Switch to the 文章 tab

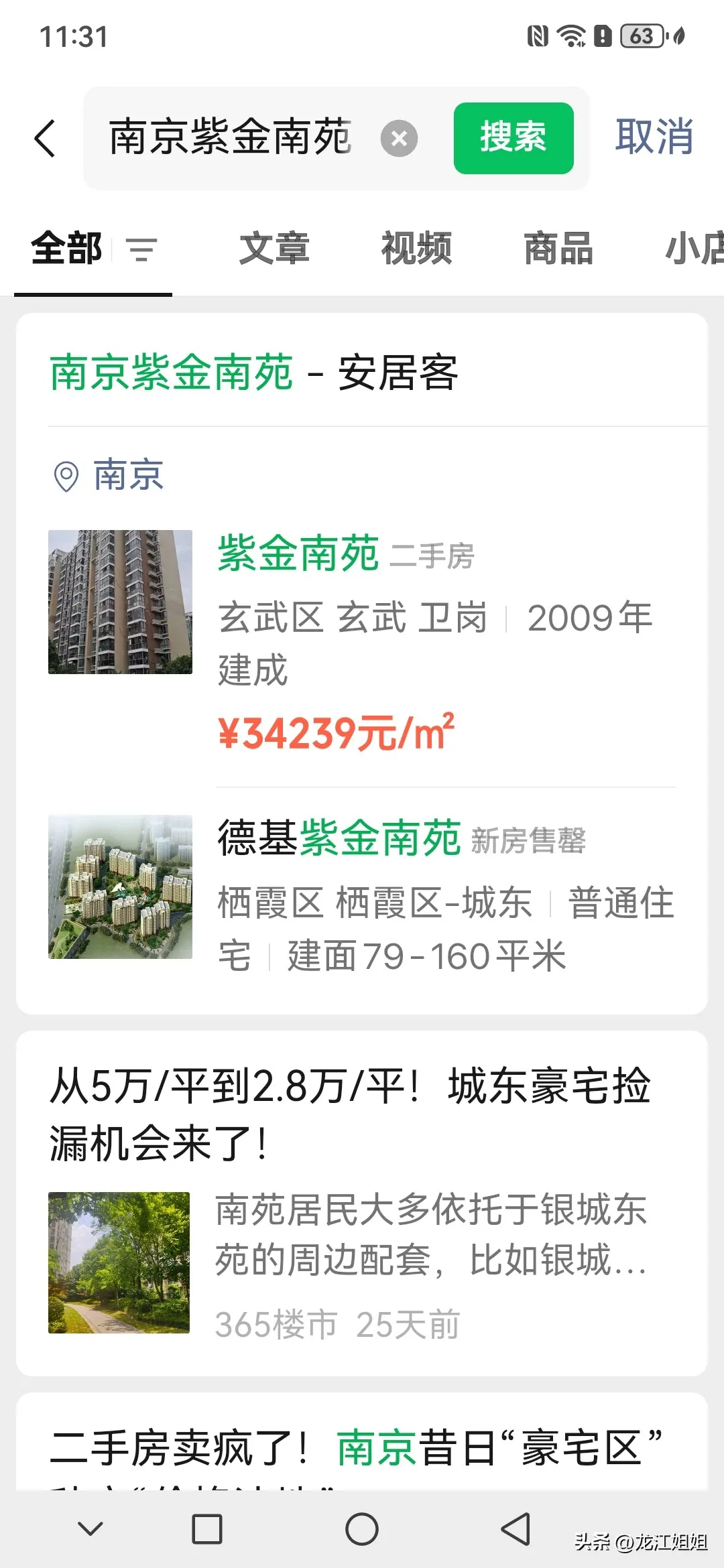[274, 249]
